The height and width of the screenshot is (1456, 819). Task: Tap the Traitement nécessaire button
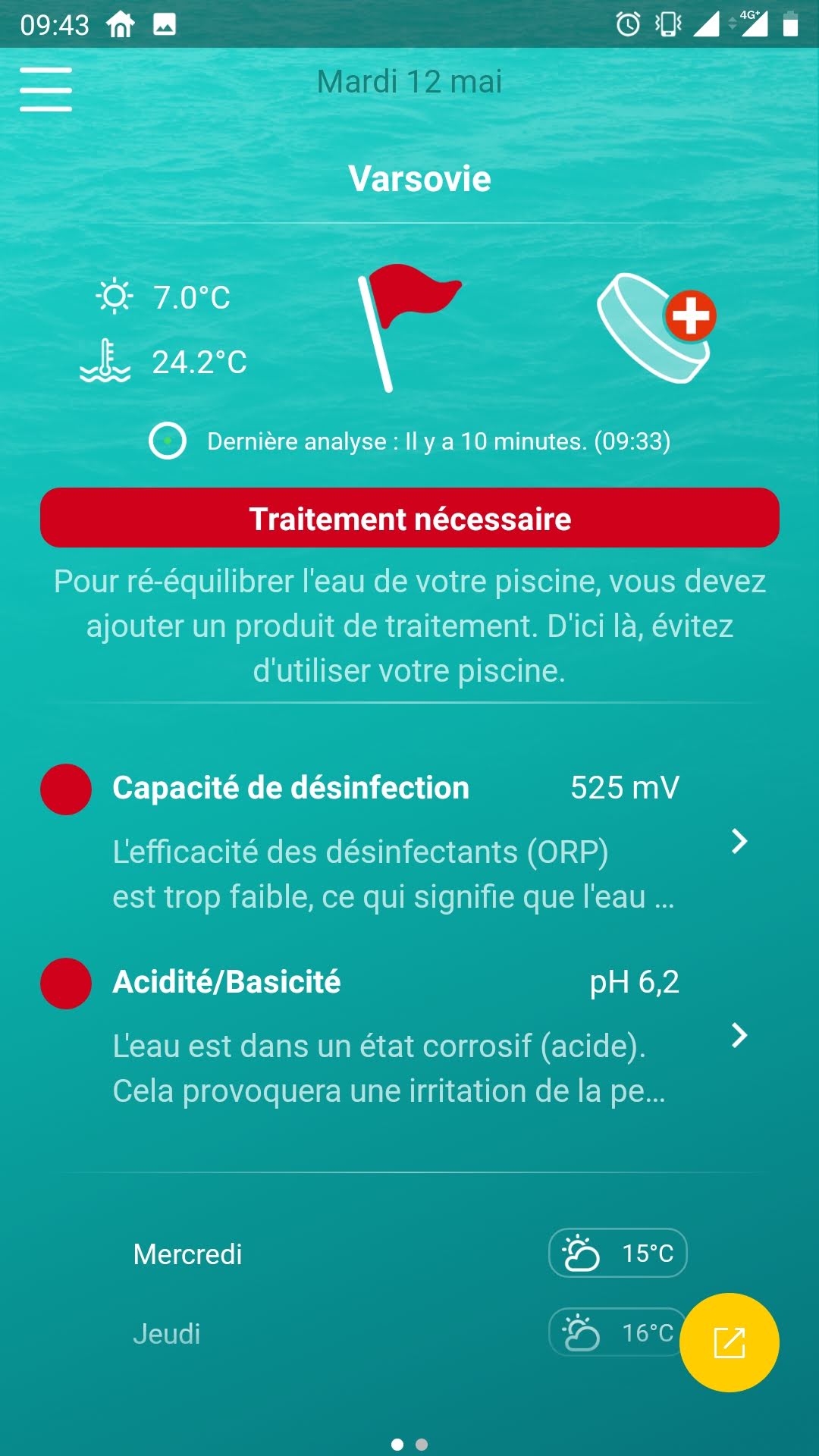[409, 519]
